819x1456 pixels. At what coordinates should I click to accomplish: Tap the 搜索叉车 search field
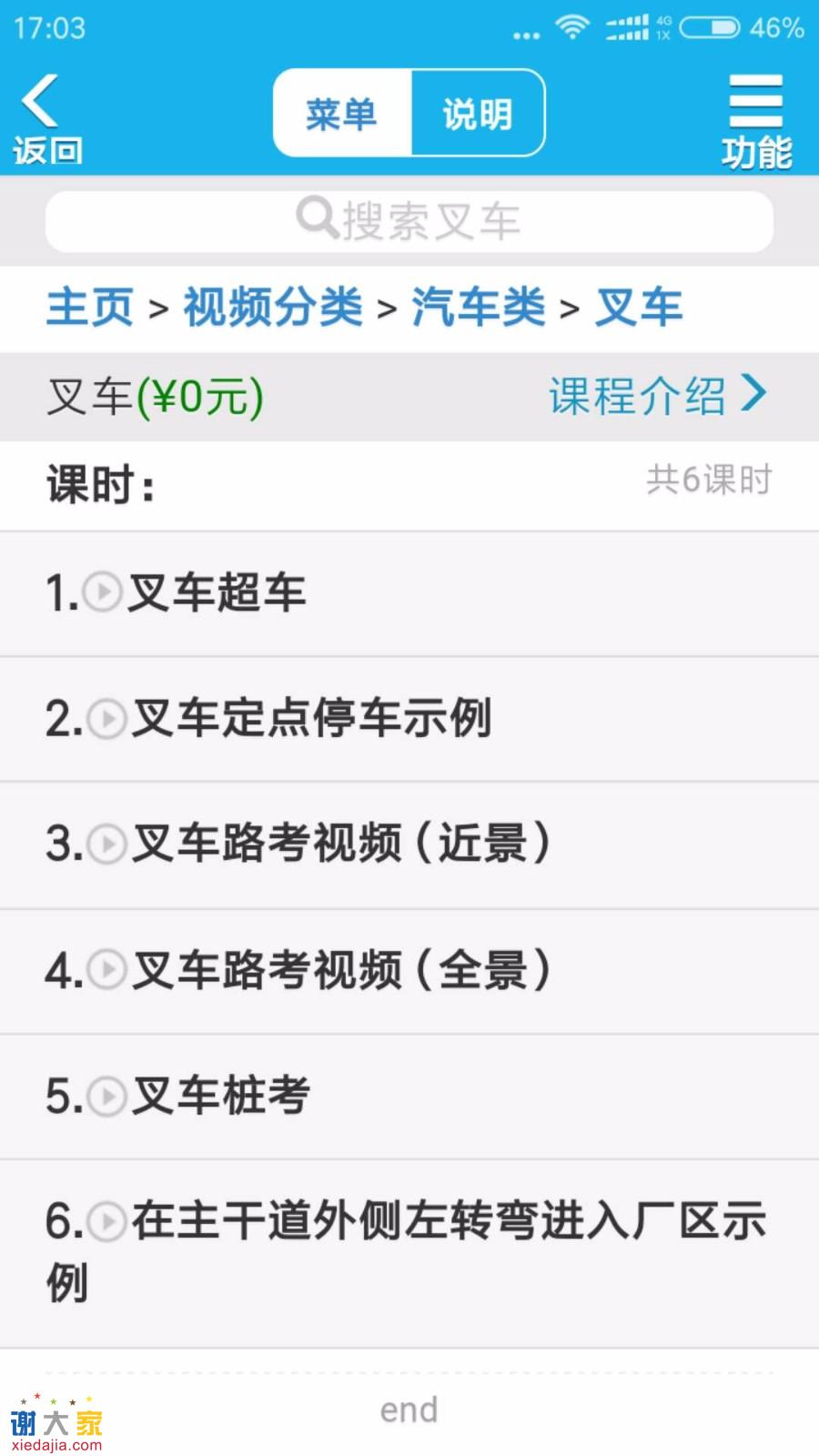click(x=409, y=220)
